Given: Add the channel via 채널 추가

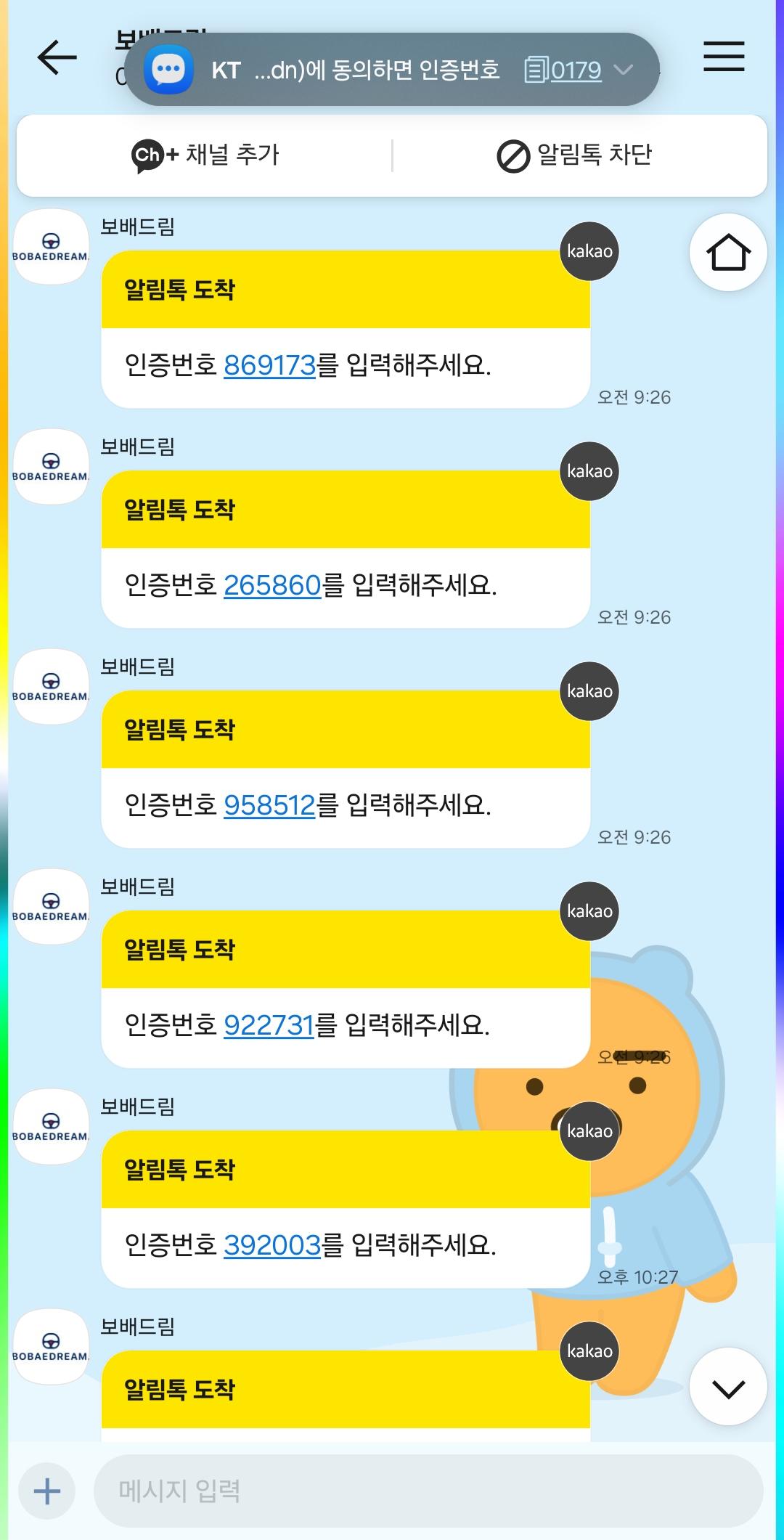Looking at the screenshot, I should point(205,155).
